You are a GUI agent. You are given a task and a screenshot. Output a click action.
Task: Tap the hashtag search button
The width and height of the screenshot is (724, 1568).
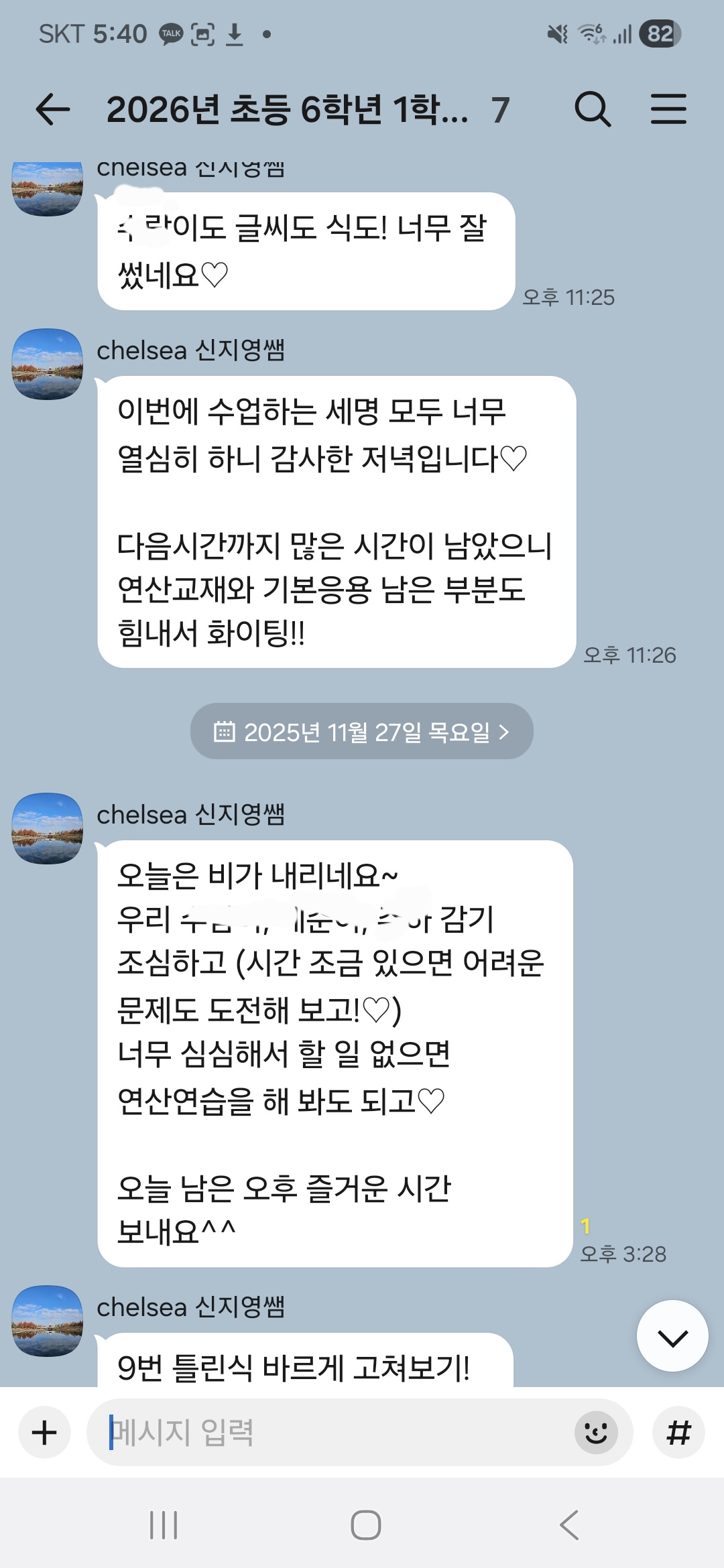point(678,1433)
